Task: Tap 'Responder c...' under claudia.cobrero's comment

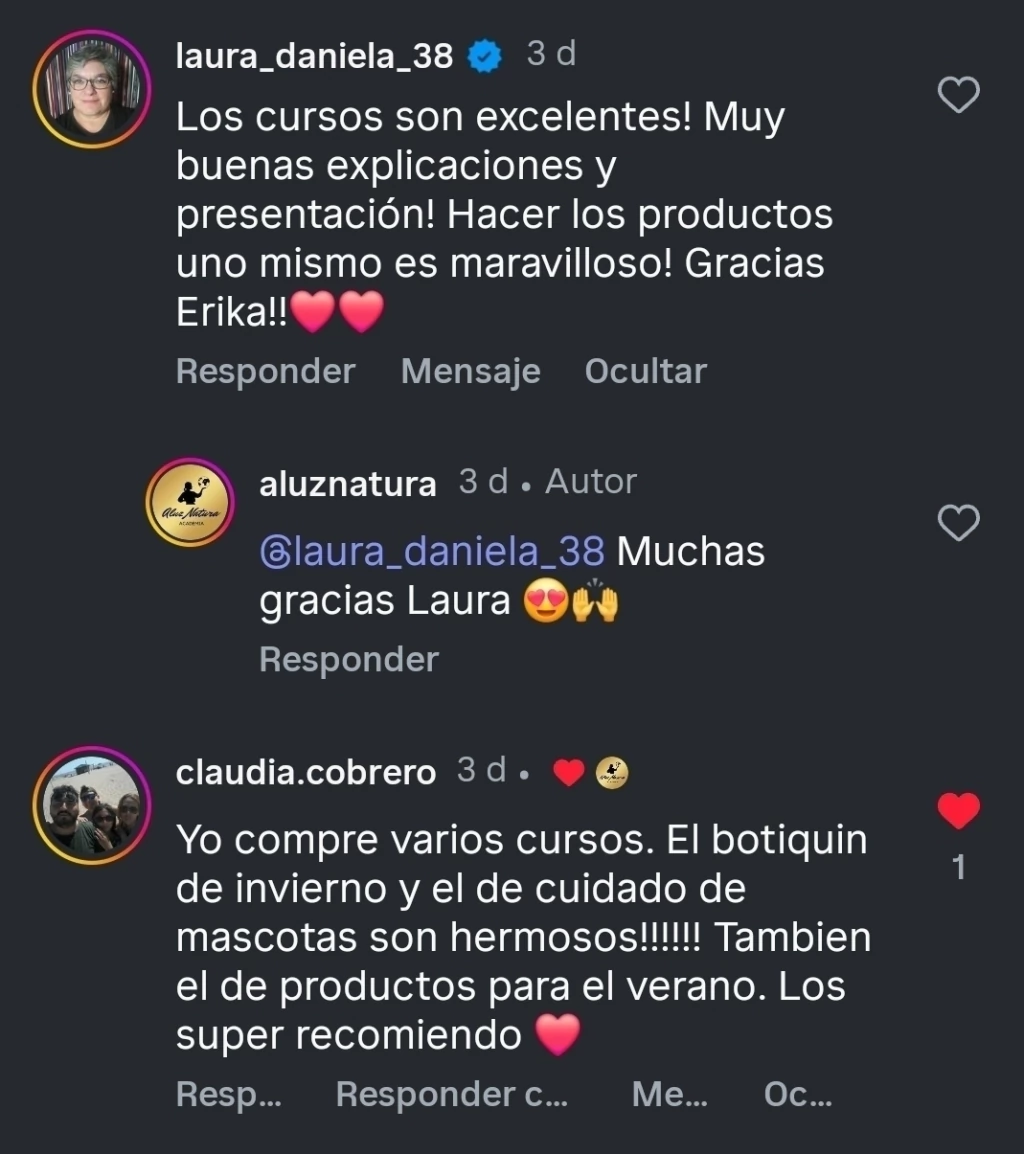Action: tap(451, 1095)
